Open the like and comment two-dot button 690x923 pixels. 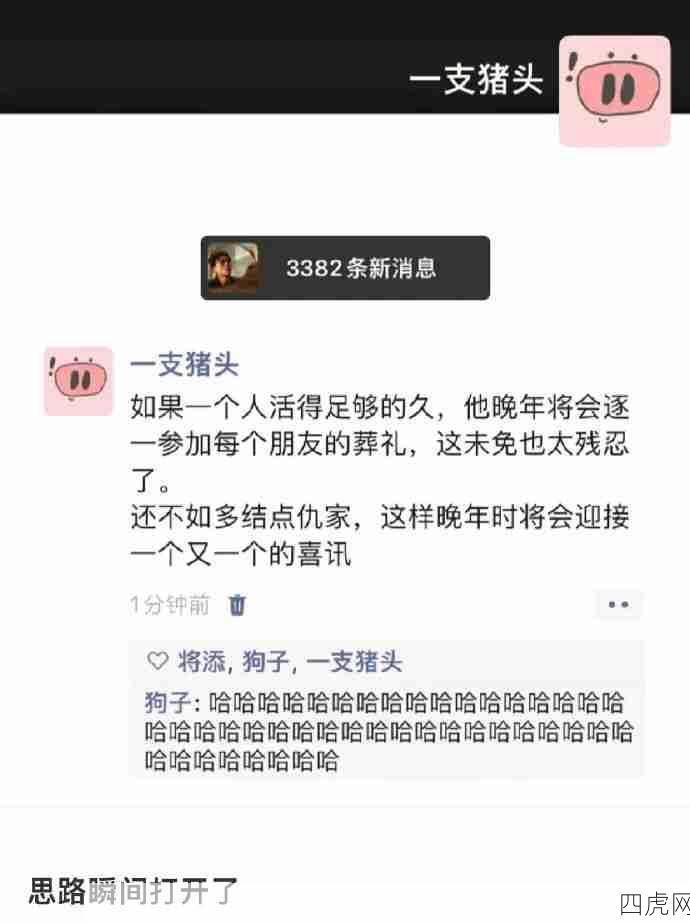(x=618, y=605)
